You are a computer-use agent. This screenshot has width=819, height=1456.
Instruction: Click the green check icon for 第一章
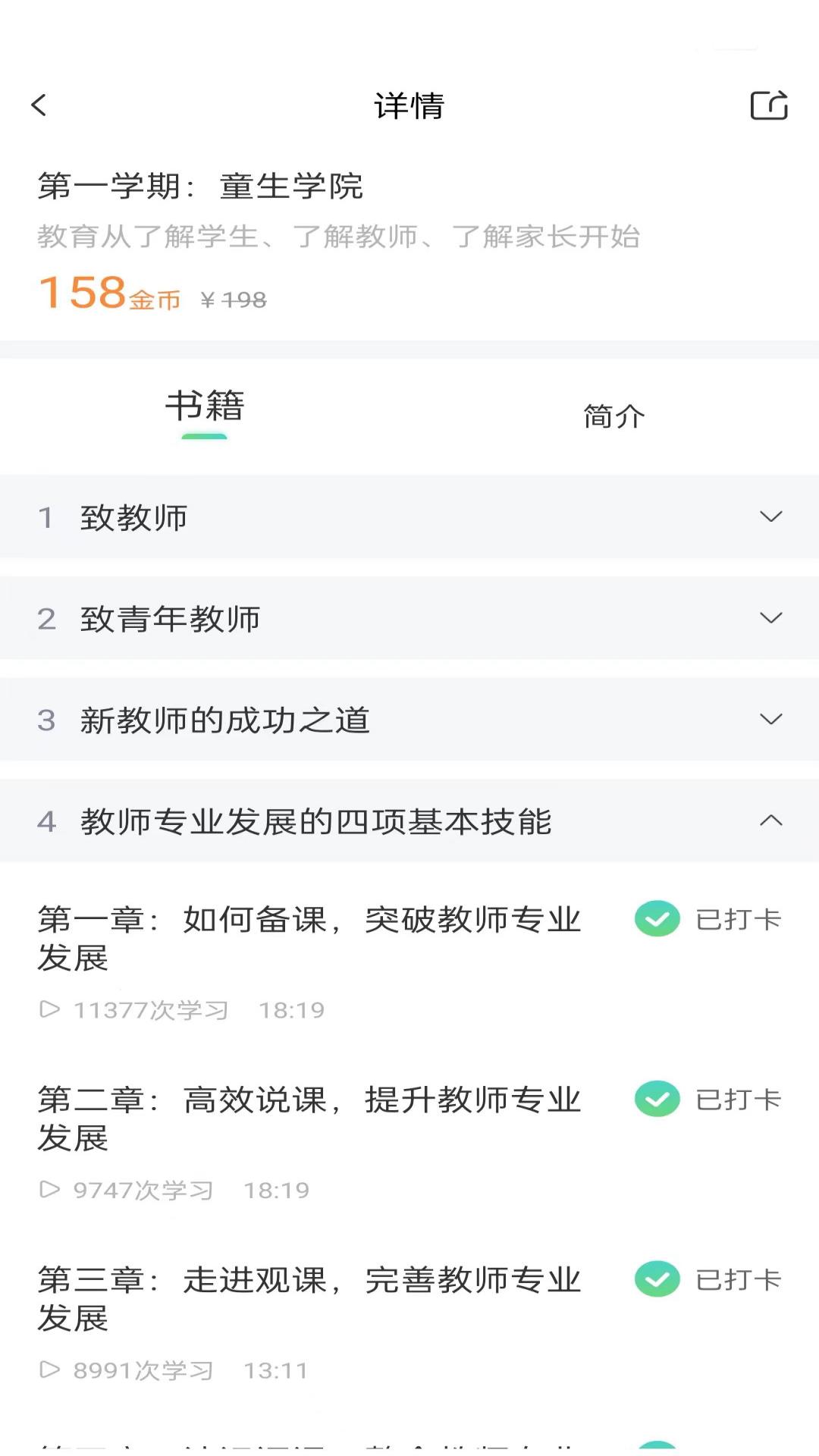pyautogui.click(x=657, y=919)
